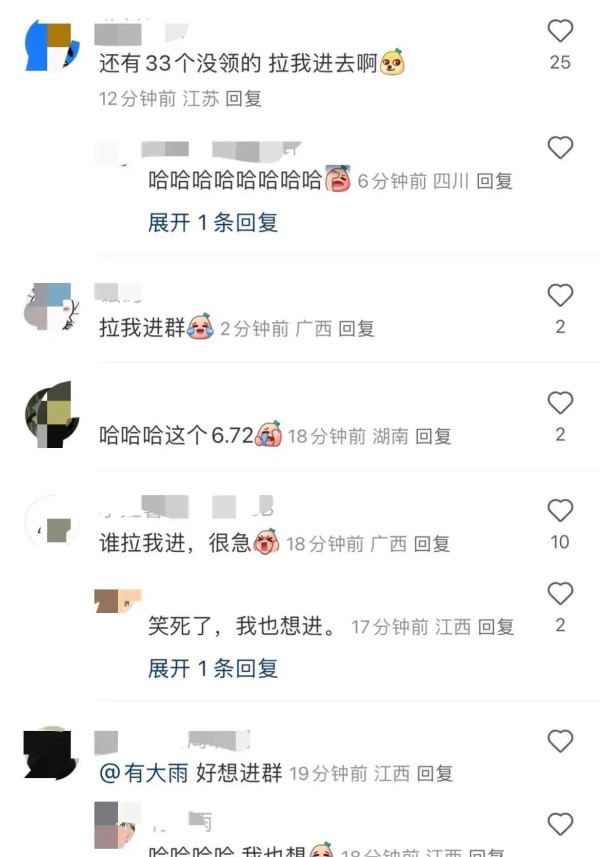
Task: Reply to '谁拉我进，很急' comment
Action: coord(432,544)
